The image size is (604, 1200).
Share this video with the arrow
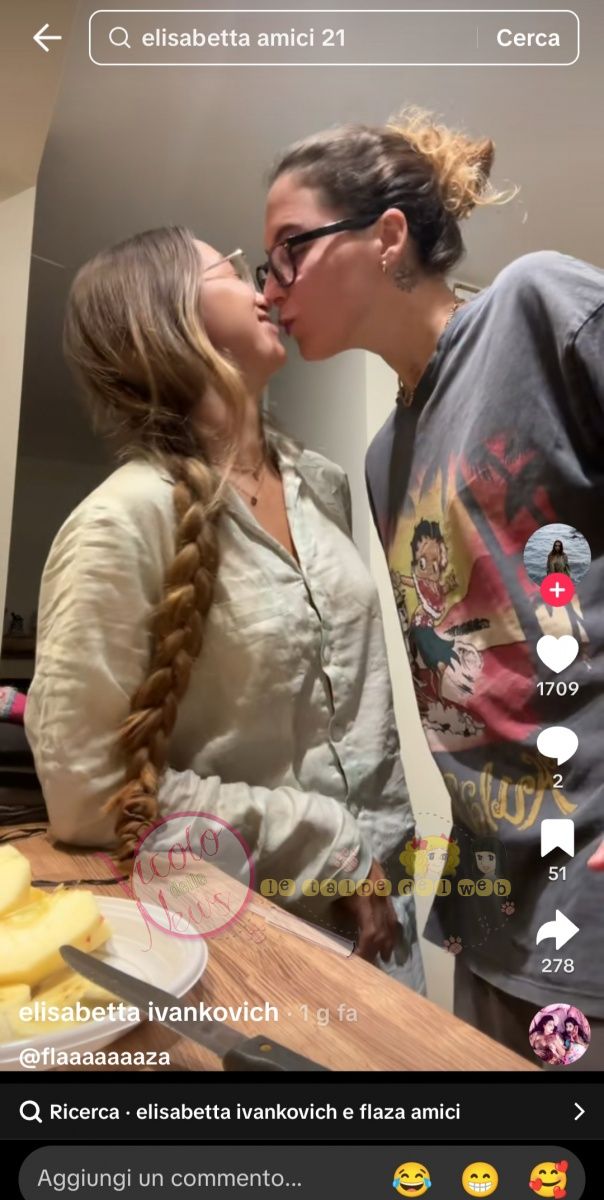point(557,931)
